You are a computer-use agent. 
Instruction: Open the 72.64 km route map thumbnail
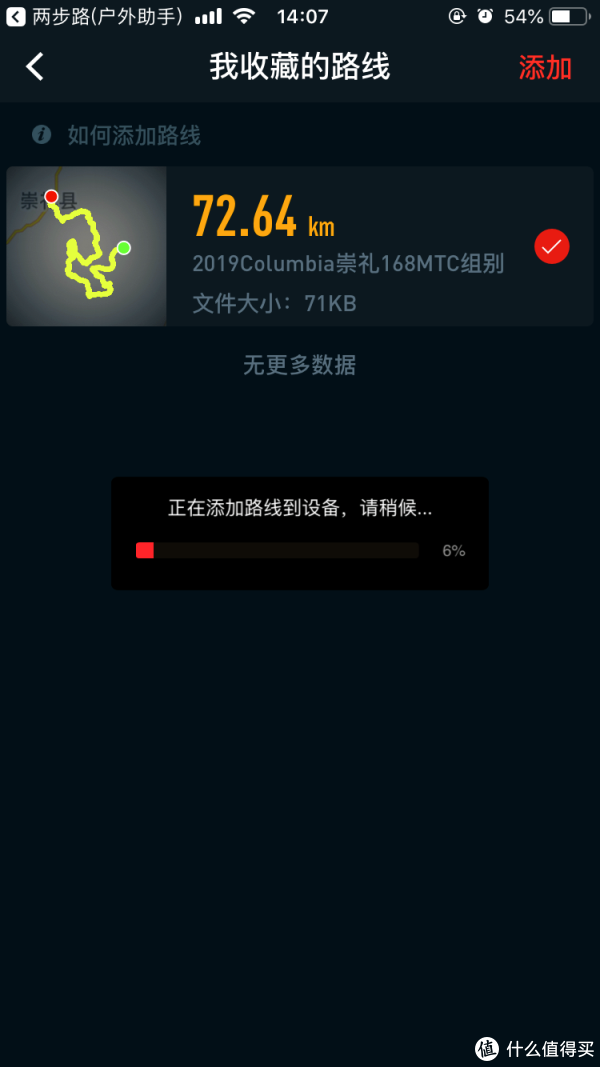tap(87, 246)
